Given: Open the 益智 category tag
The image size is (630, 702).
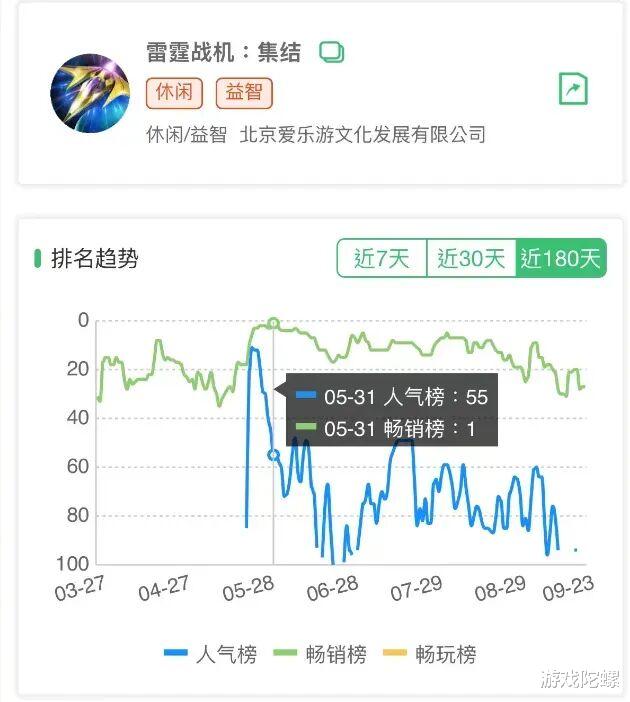Looking at the screenshot, I should click(244, 93).
